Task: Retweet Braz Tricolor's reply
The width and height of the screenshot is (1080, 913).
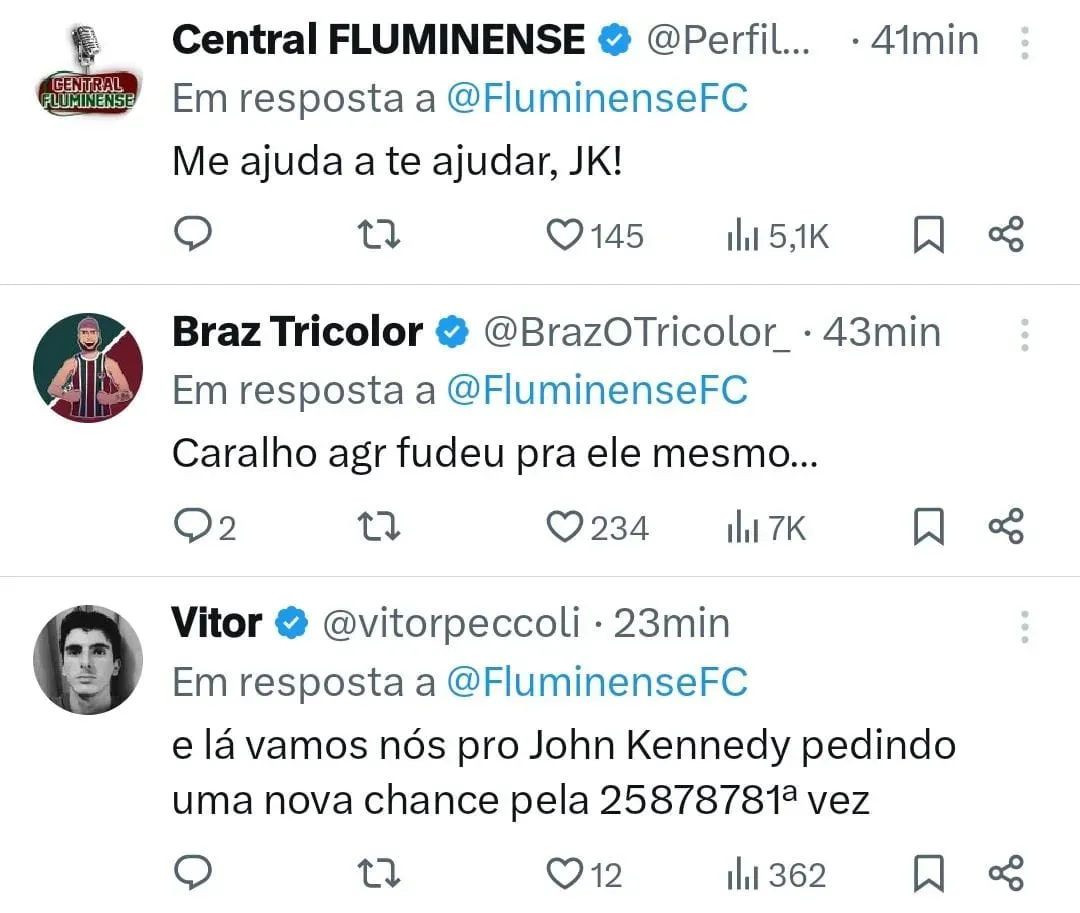Action: (380, 527)
